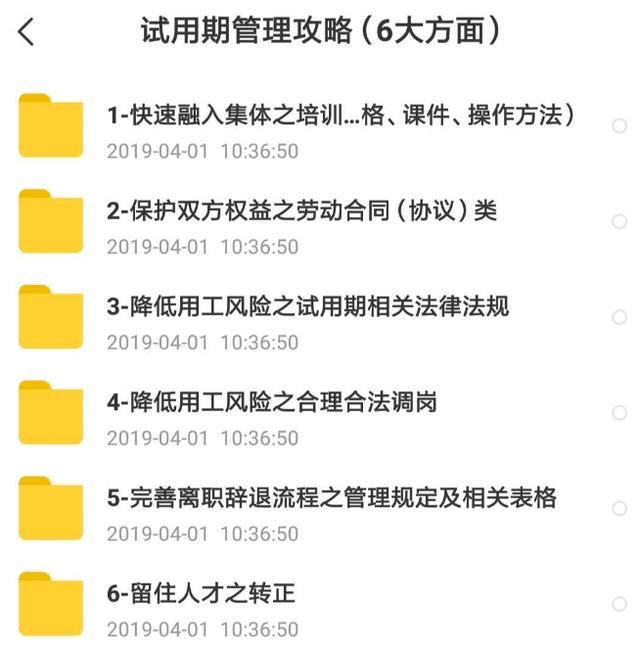Select the 1-快速融入集体之培训 folder radio circle
Image resolution: width=640 pixels, height=650 pixels.
point(619,126)
